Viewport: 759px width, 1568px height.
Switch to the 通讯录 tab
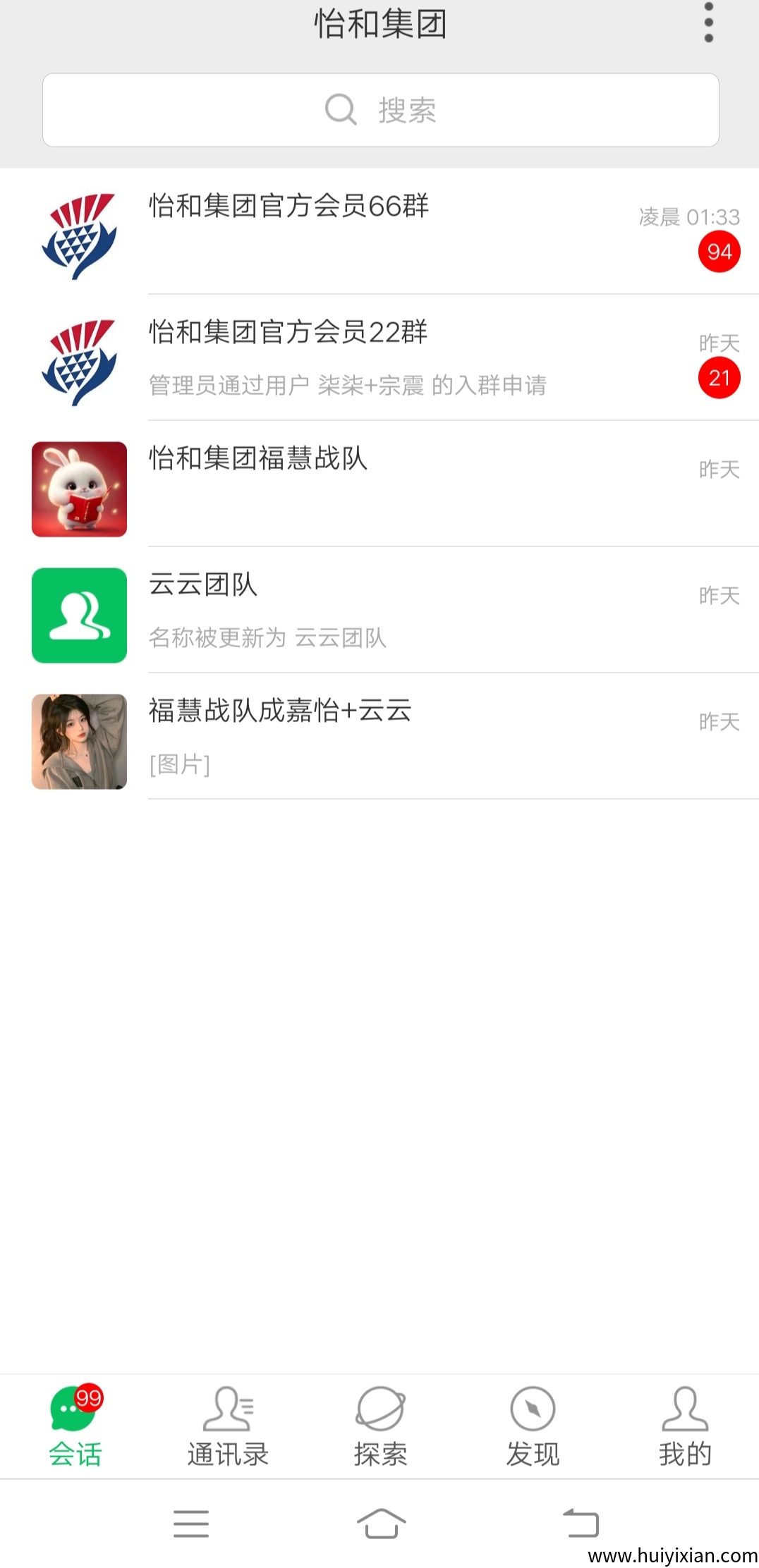(228, 1426)
